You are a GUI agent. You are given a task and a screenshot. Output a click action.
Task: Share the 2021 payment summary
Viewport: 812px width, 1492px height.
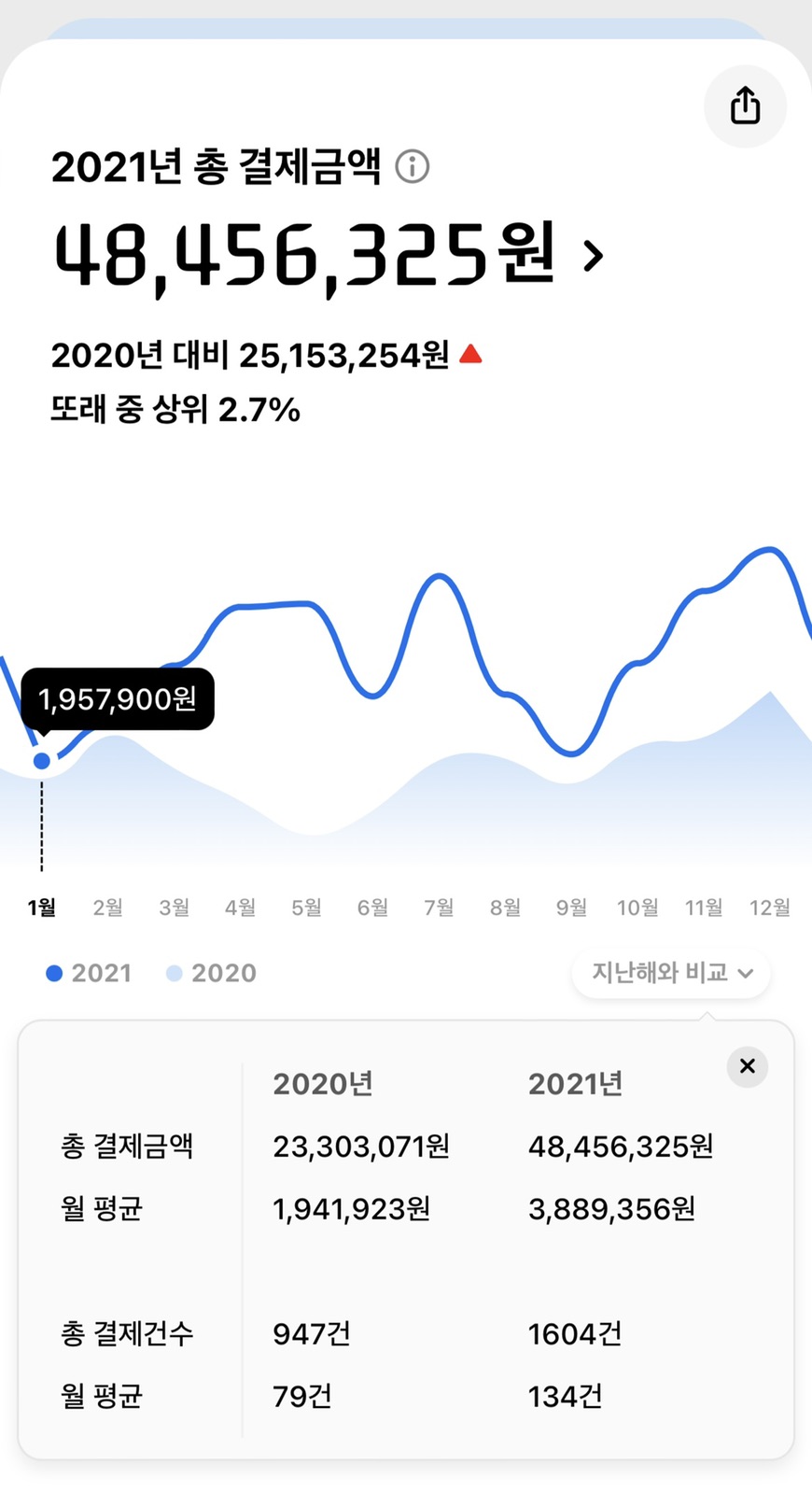tap(745, 106)
